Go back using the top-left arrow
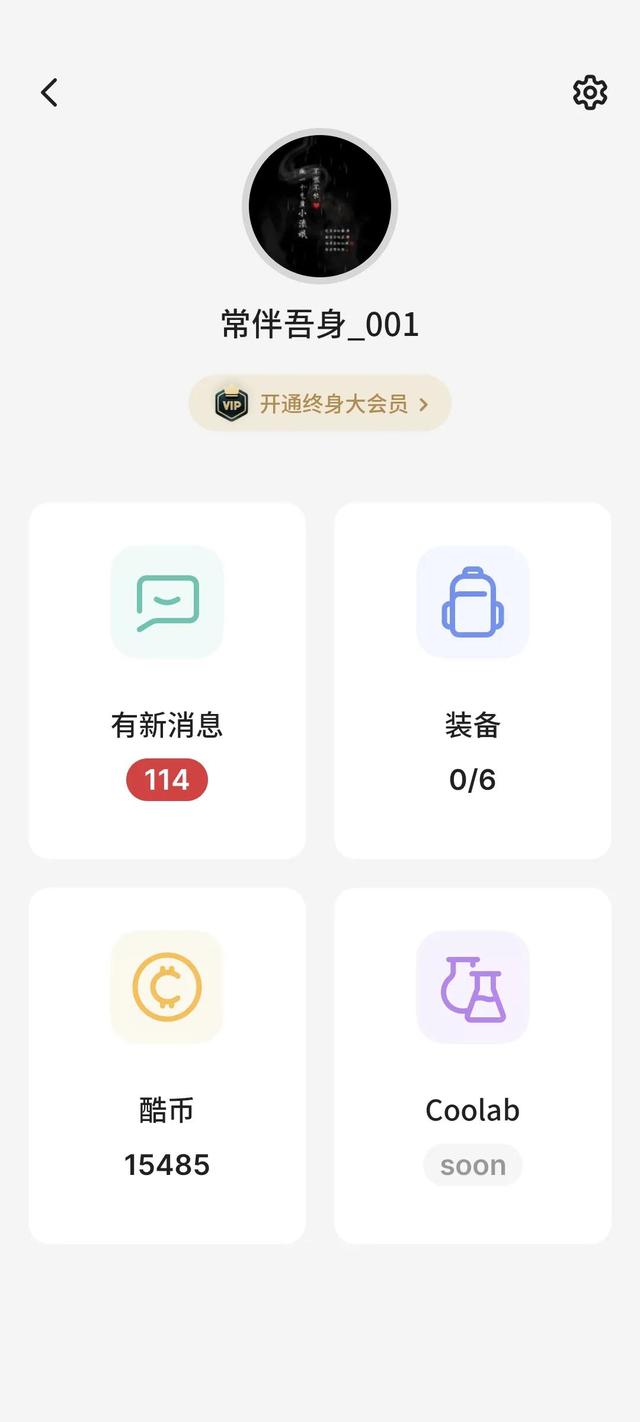Viewport: 640px width, 1422px height. (x=49, y=92)
